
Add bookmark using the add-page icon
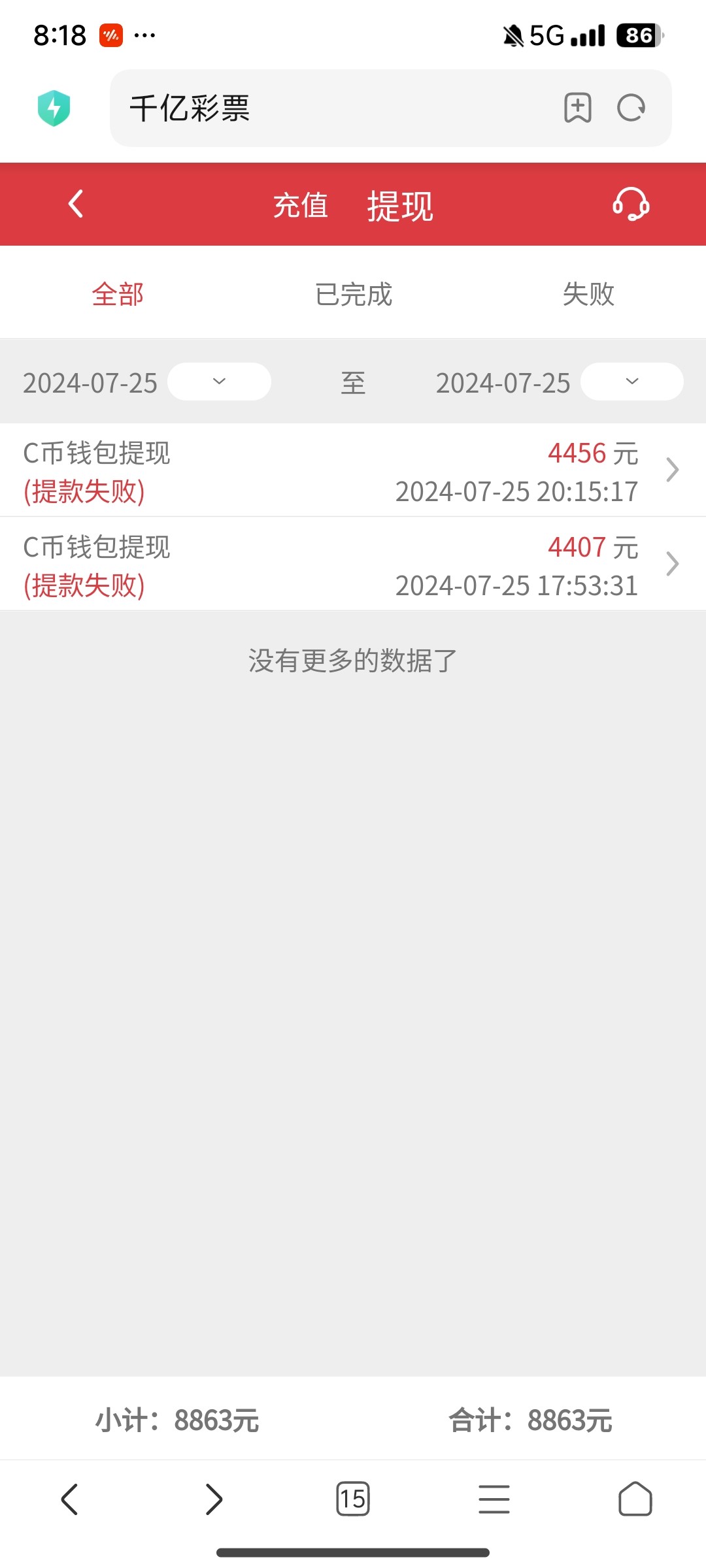[x=578, y=108]
